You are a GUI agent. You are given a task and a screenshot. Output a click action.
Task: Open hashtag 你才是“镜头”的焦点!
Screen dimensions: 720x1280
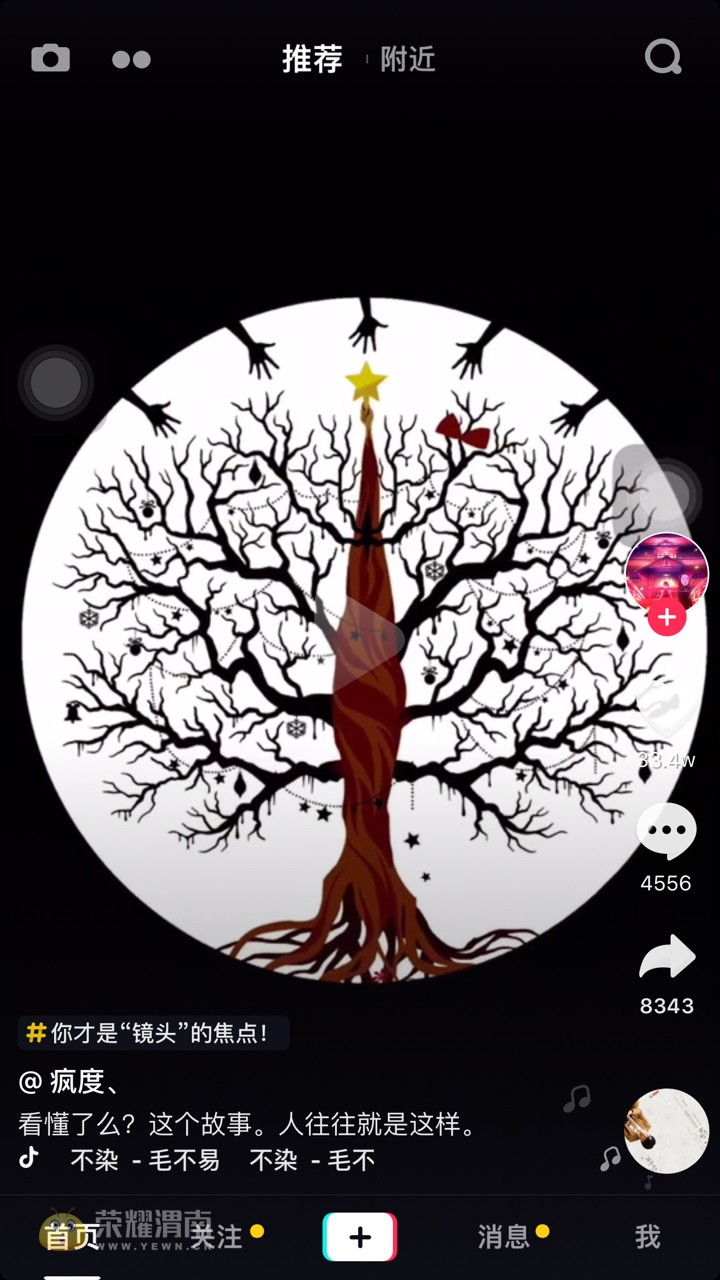(153, 1033)
